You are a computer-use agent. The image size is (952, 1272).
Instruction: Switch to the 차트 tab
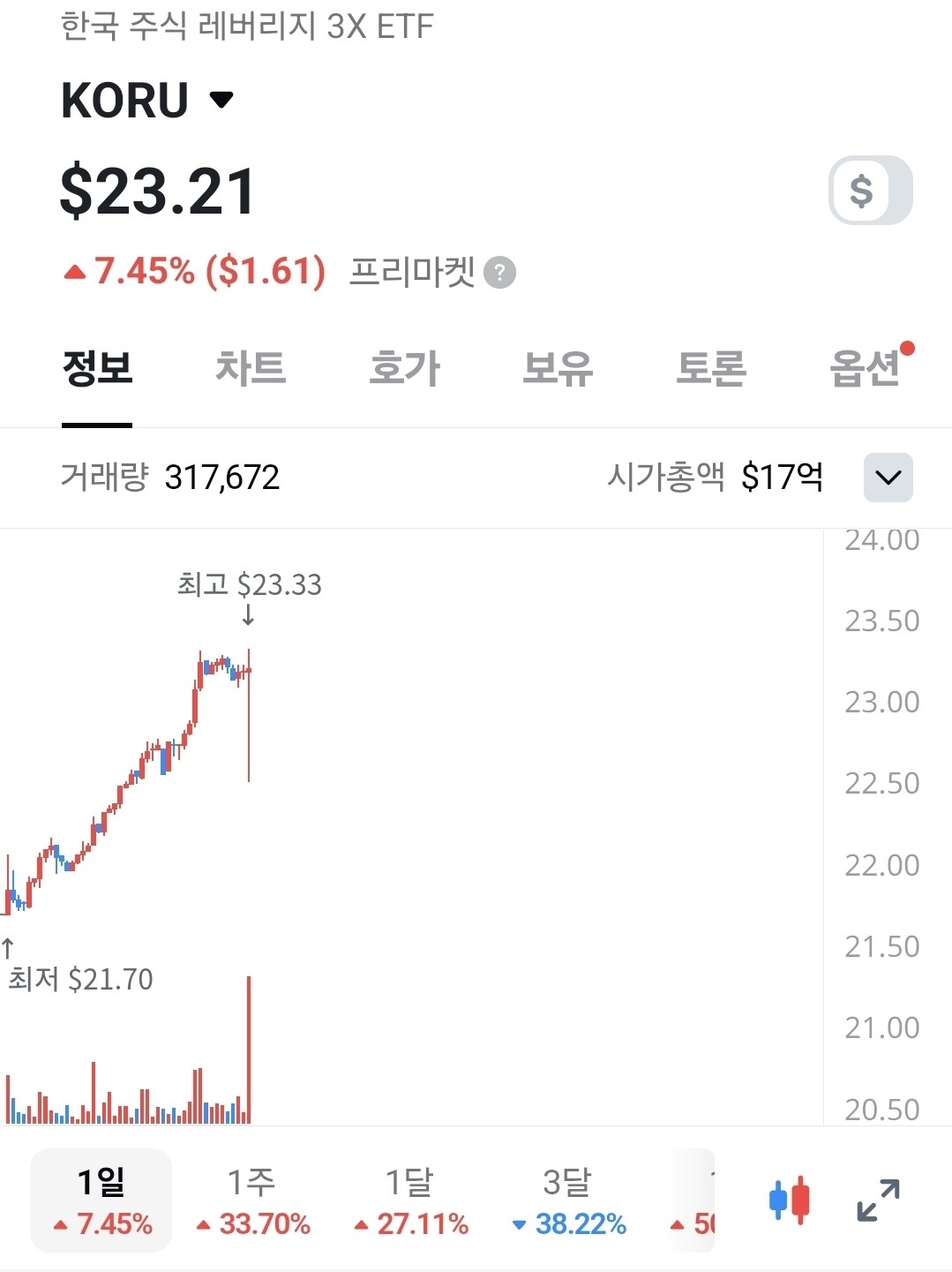point(251,369)
